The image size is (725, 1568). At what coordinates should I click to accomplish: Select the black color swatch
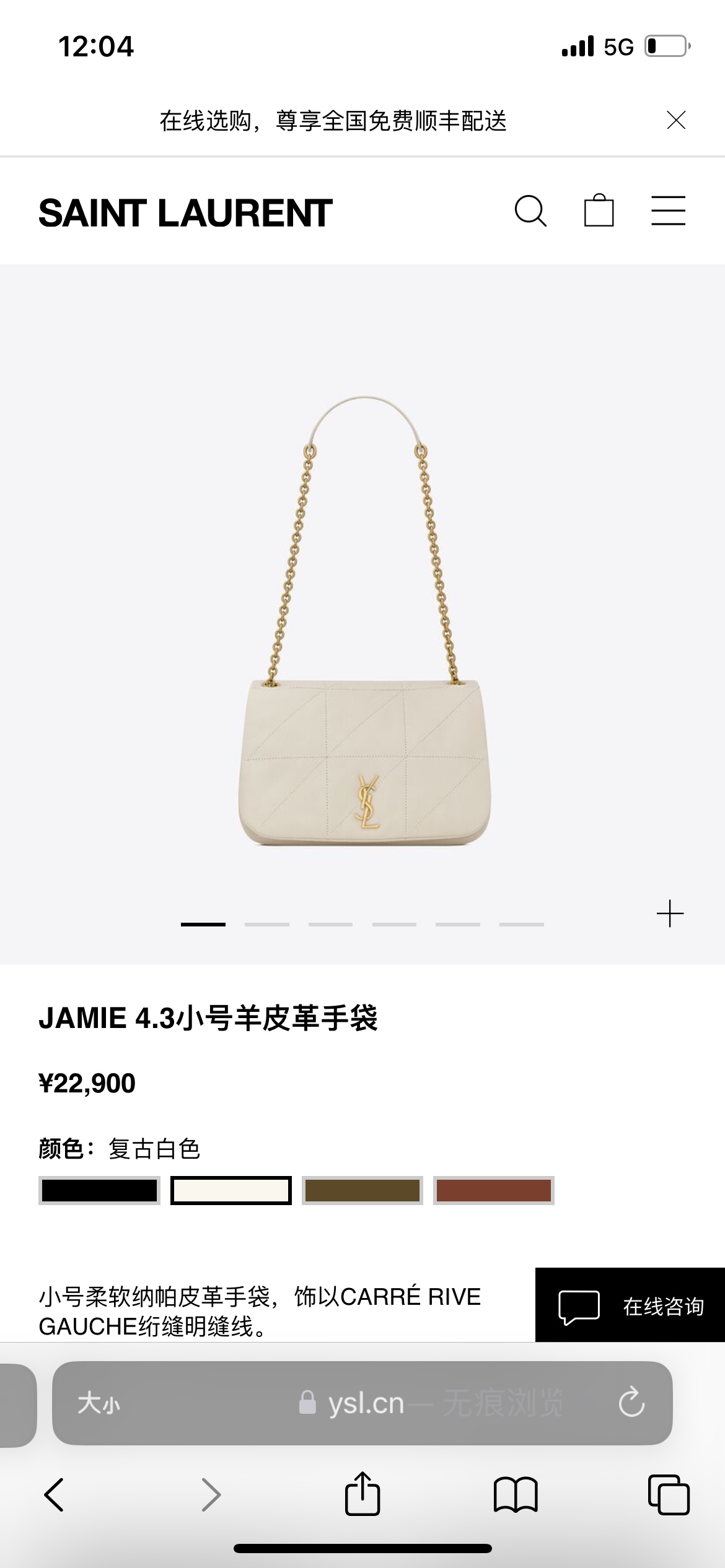(x=99, y=1190)
